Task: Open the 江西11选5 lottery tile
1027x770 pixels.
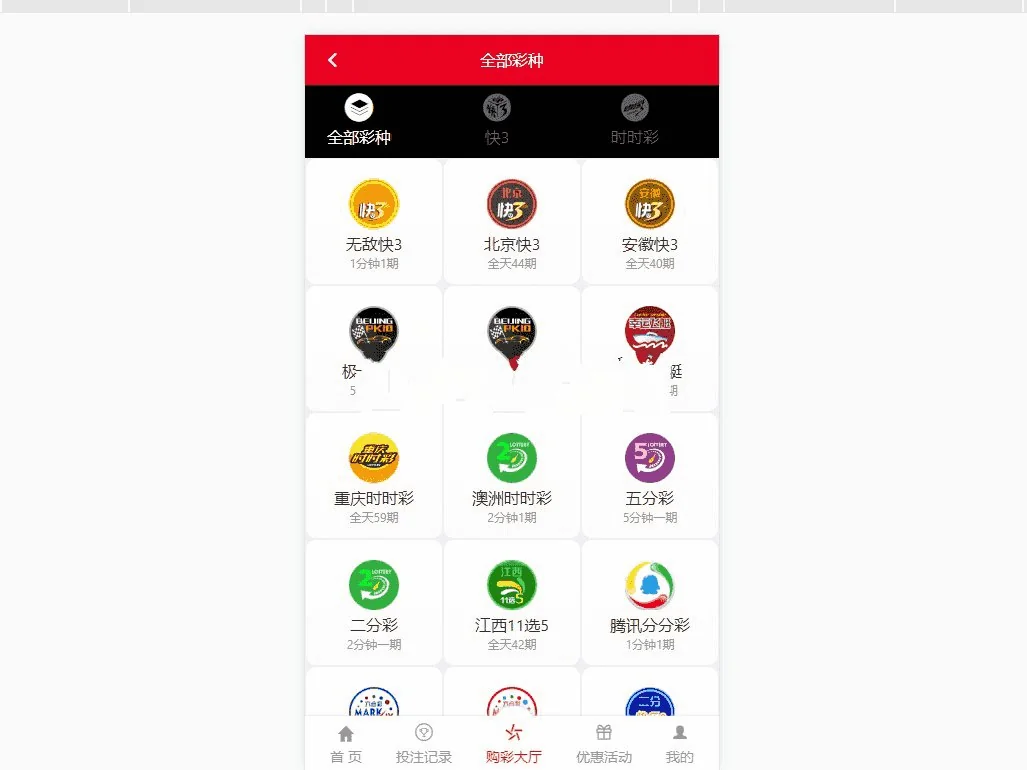Action: (512, 604)
